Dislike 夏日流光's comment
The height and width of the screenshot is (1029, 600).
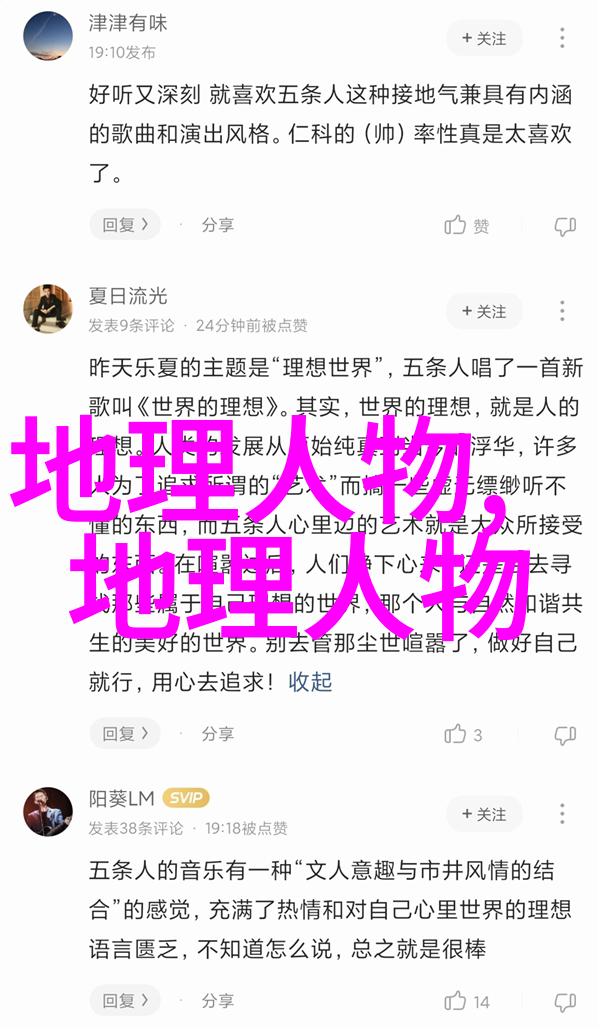[x=565, y=733]
